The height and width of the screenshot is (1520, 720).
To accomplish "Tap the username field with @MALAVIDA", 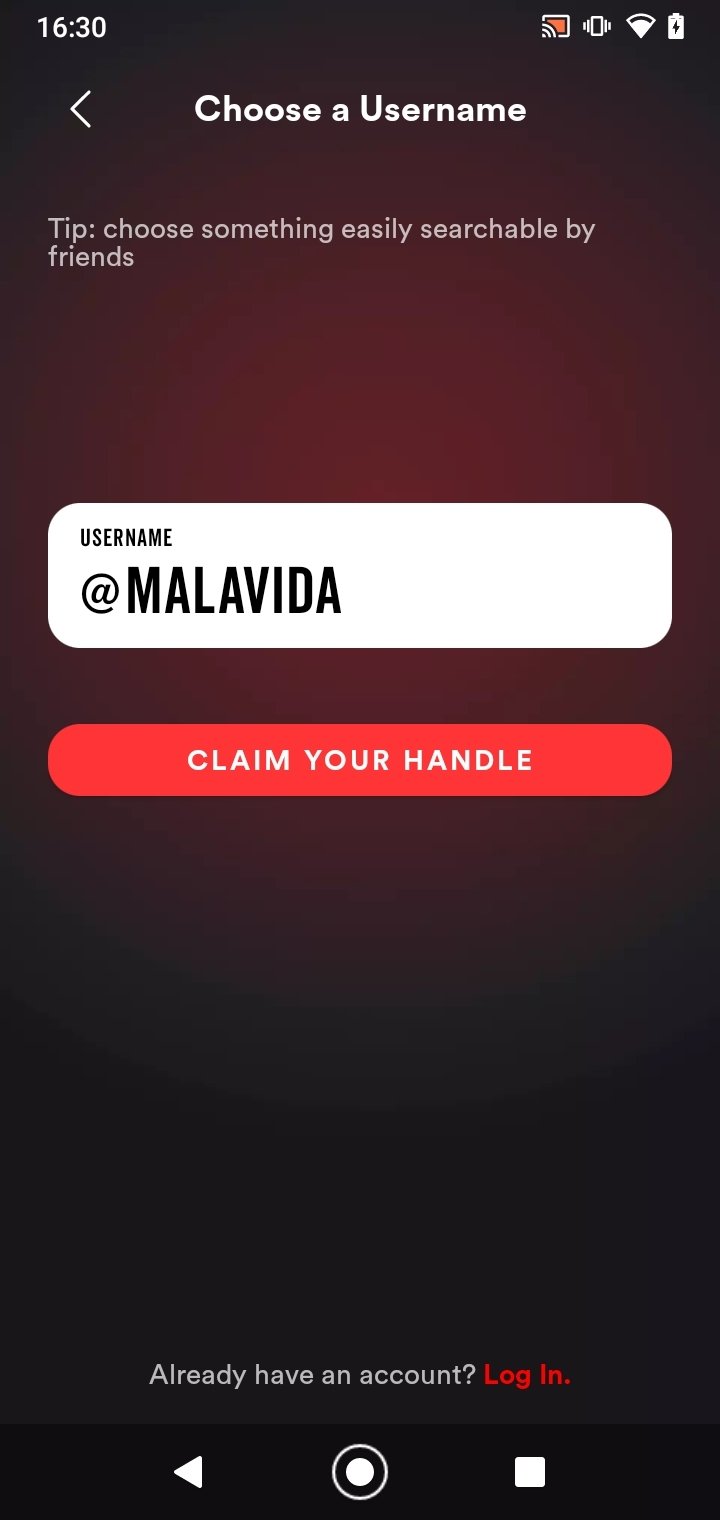I will [360, 575].
